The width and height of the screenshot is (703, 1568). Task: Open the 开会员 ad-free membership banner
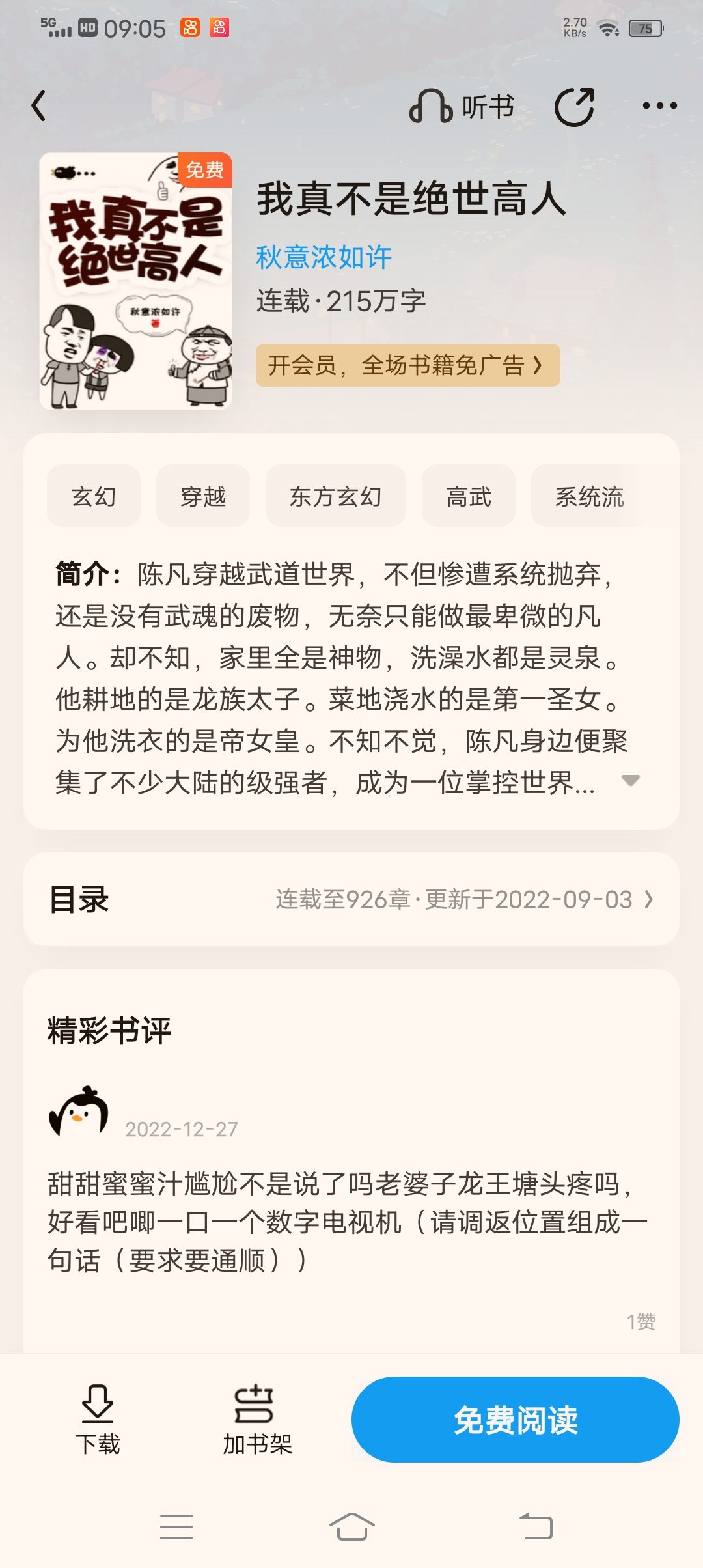click(407, 365)
